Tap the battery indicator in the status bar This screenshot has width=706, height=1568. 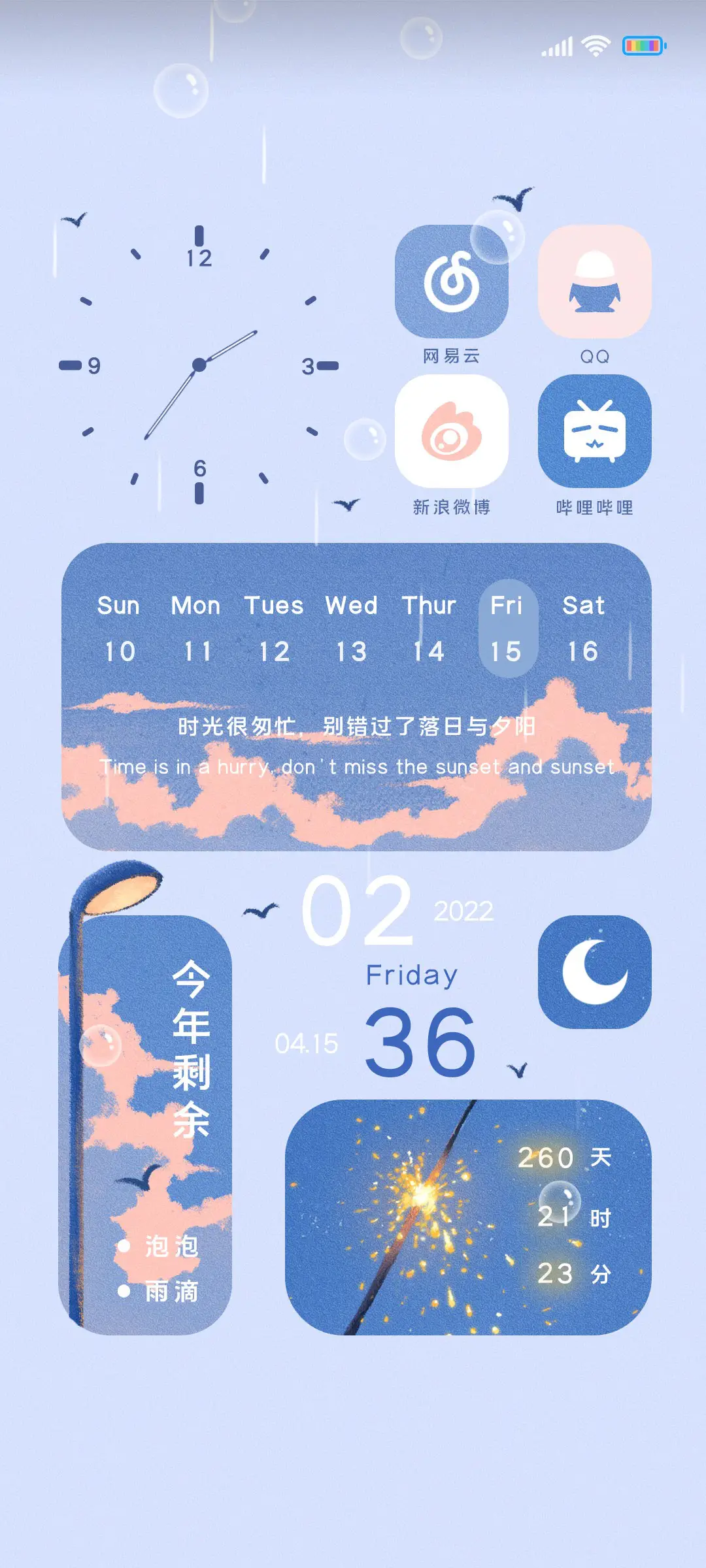(643, 46)
